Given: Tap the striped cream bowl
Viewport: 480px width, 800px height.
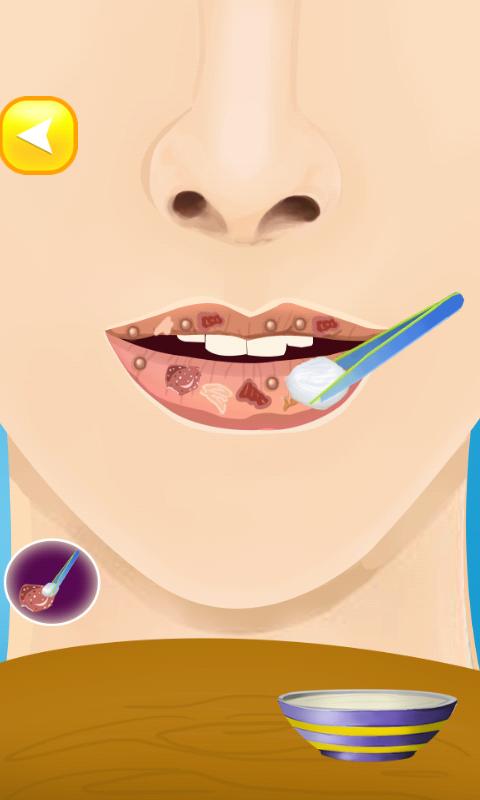Looking at the screenshot, I should point(367,724).
